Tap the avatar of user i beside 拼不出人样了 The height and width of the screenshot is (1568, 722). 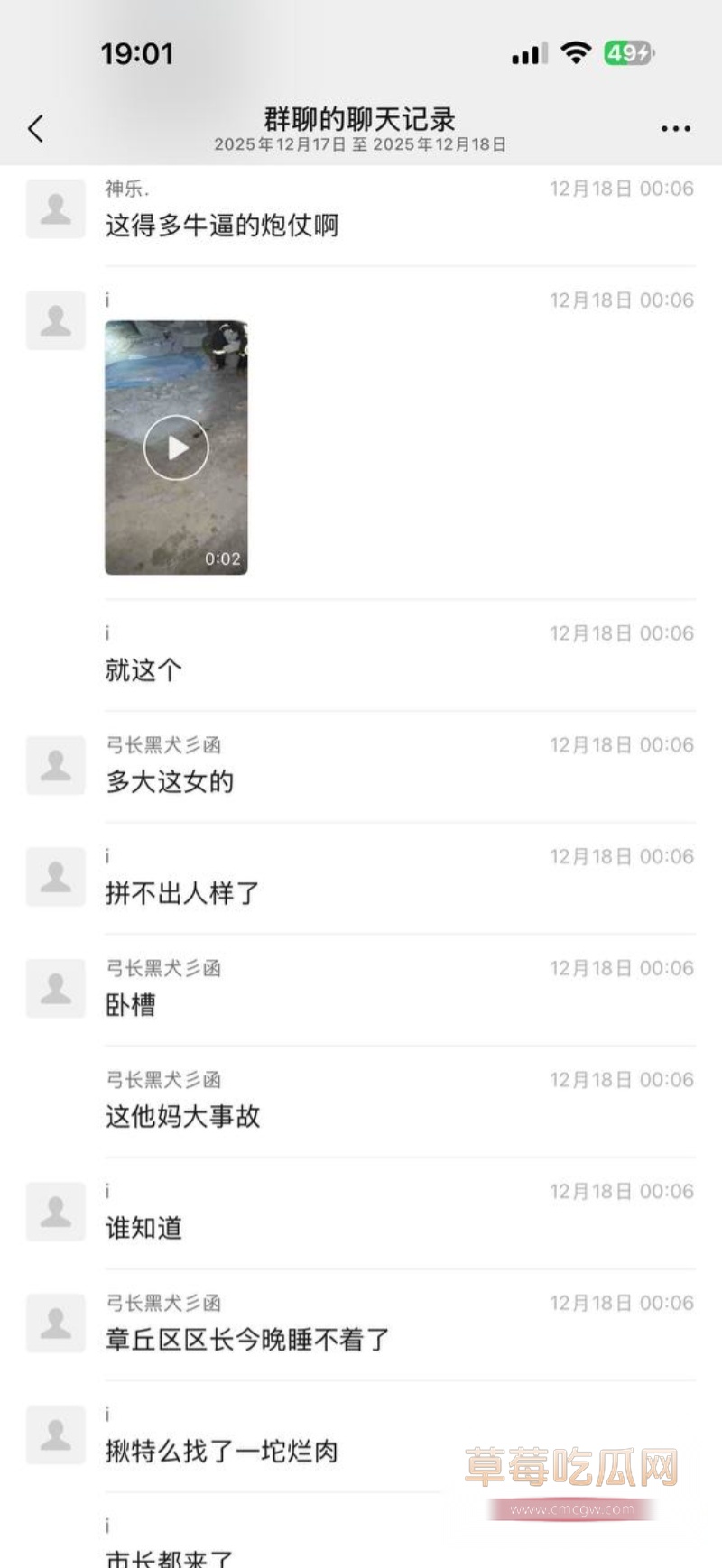[x=56, y=876]
